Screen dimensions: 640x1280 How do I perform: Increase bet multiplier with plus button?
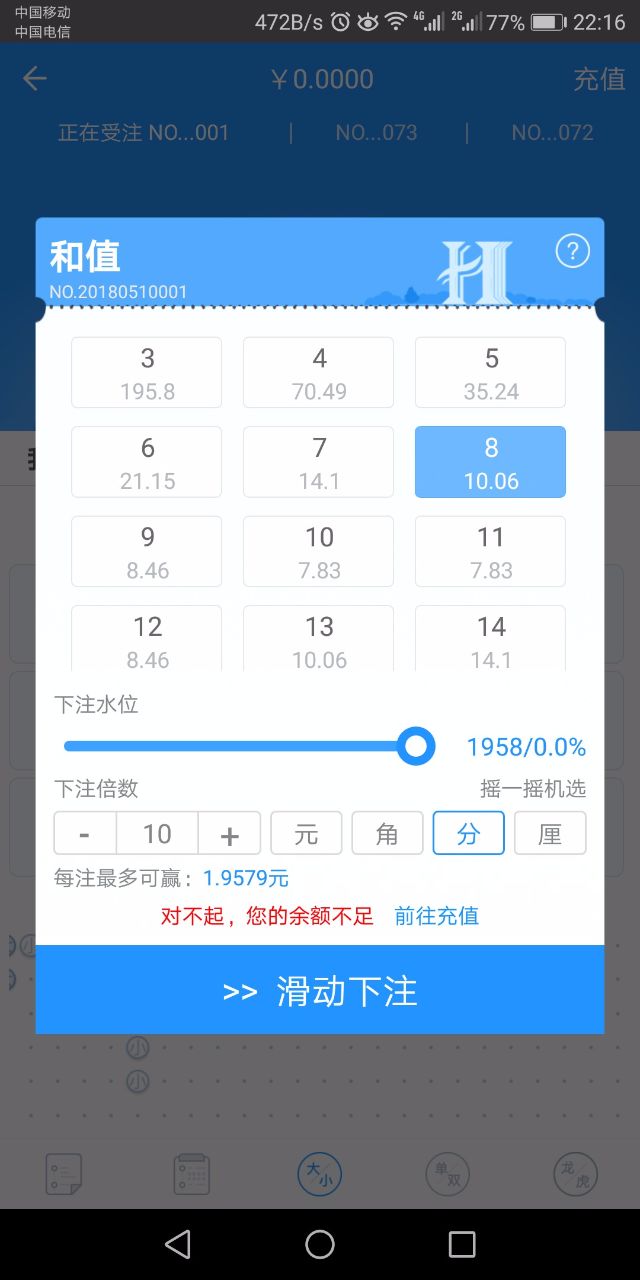229,833
